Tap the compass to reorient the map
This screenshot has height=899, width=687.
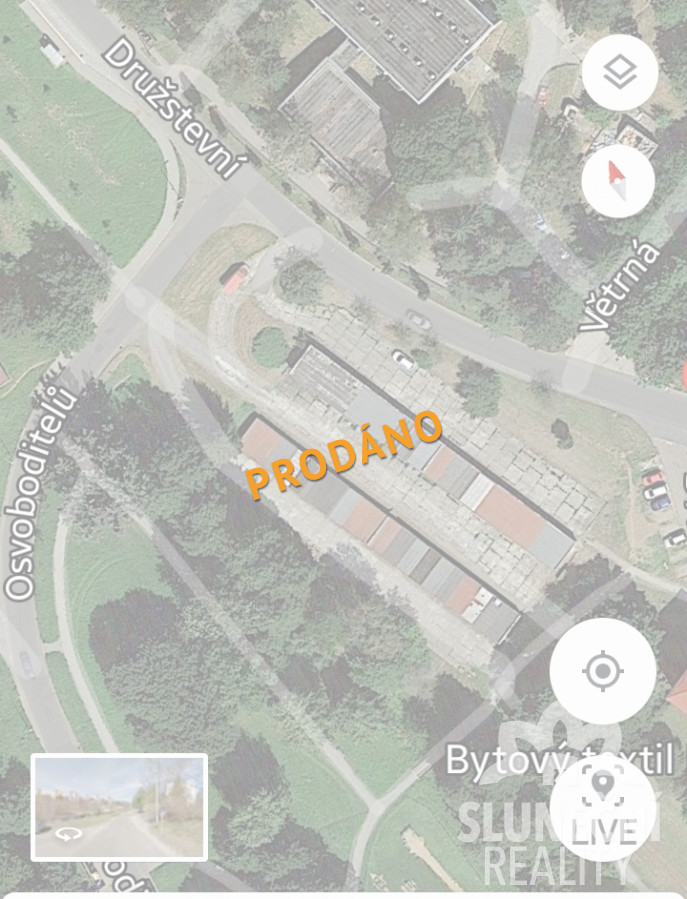[x=618, y=181]
